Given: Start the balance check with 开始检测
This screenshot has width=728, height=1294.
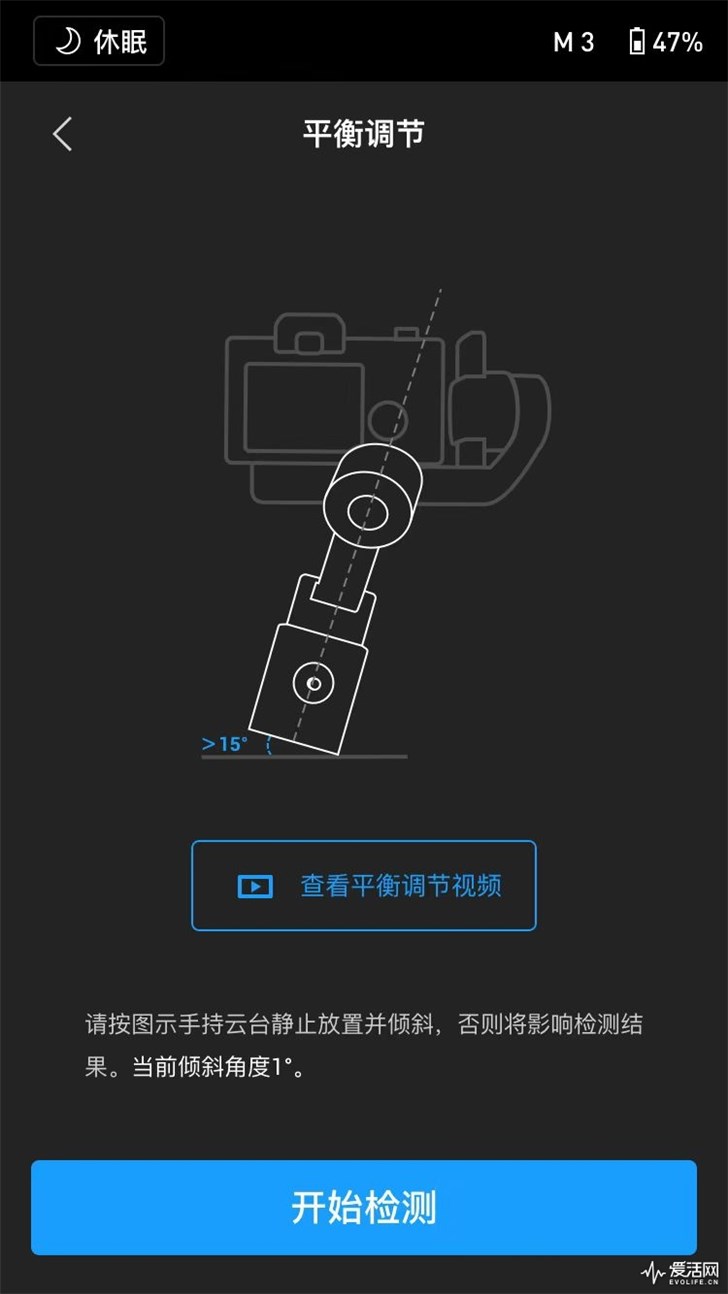Looking at the screenshot, I should coord(364,1207).
